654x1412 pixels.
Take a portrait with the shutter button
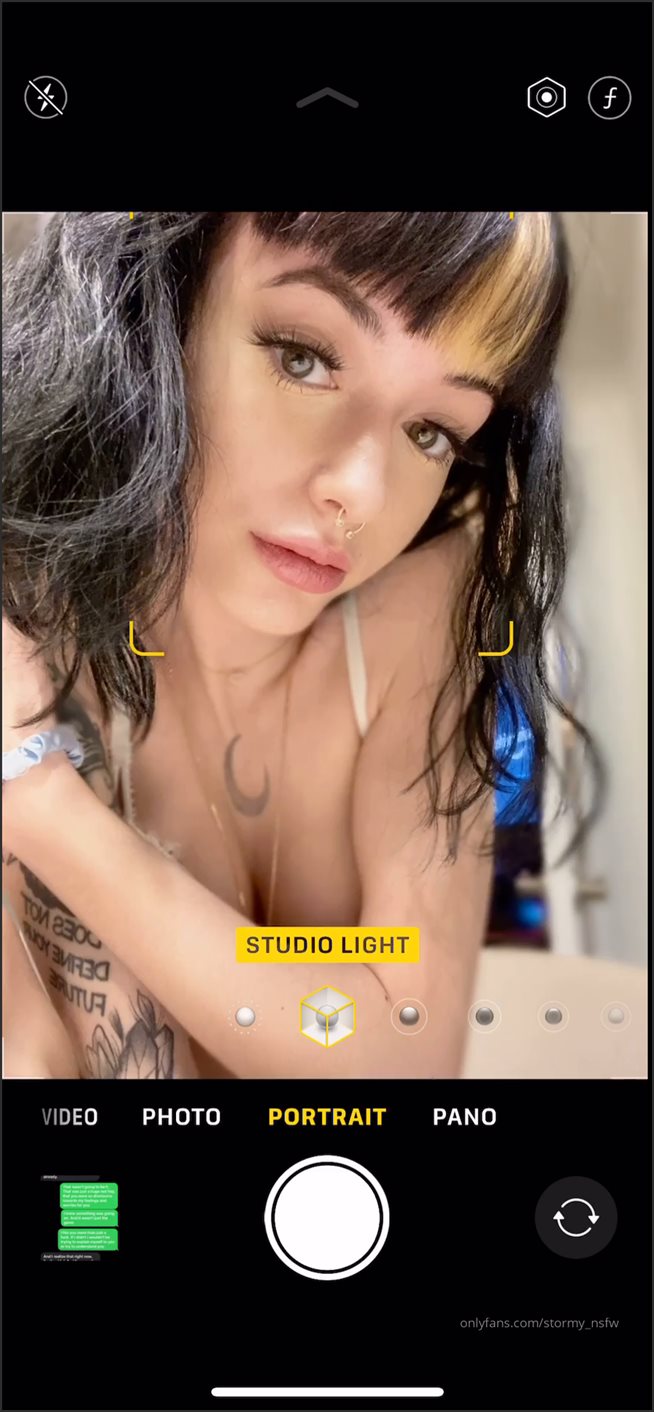tap(327, 1217)
